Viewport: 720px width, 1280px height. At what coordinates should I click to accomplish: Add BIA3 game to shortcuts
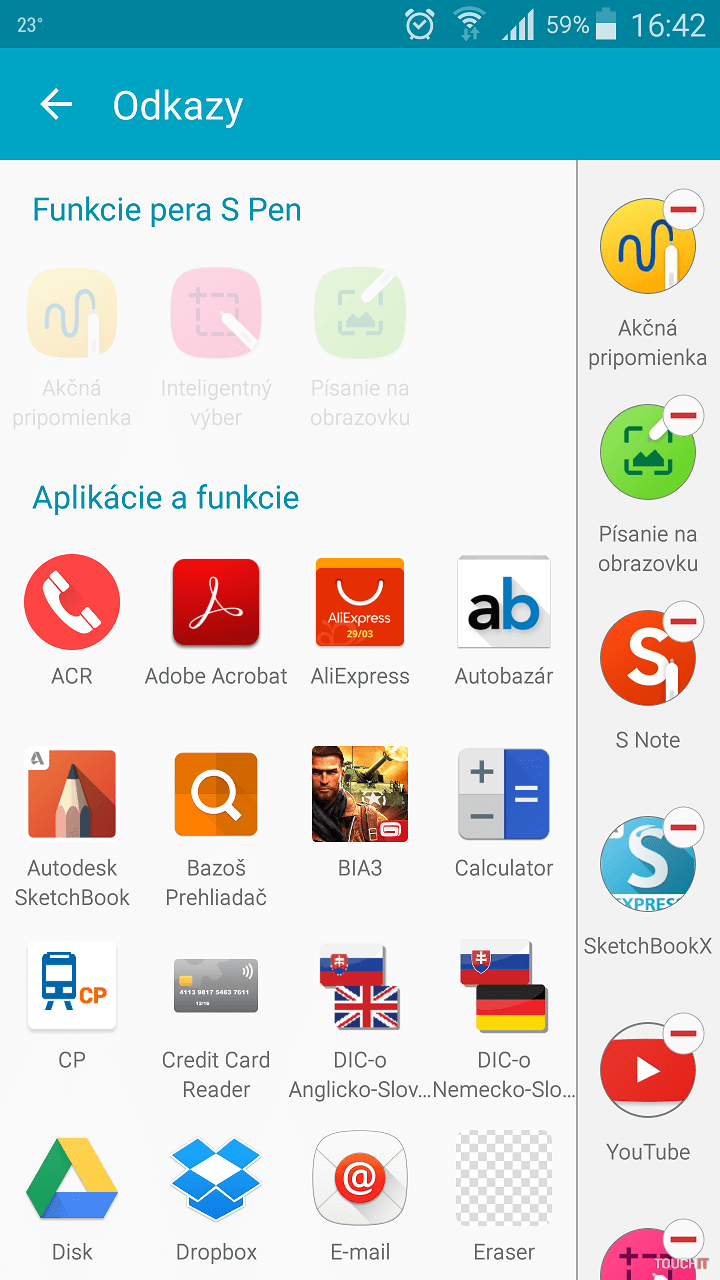(x=360, y=795)
